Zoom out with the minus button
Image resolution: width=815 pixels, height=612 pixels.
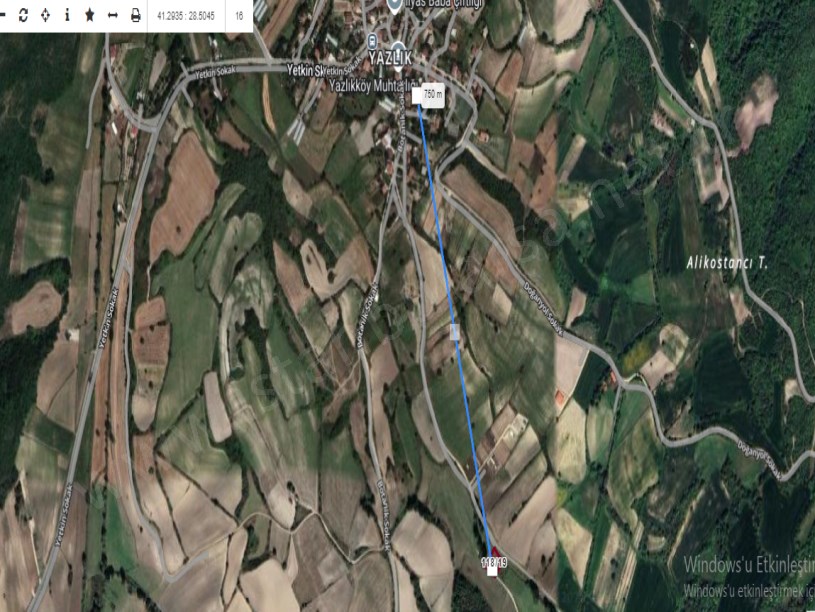pos(3,16)
